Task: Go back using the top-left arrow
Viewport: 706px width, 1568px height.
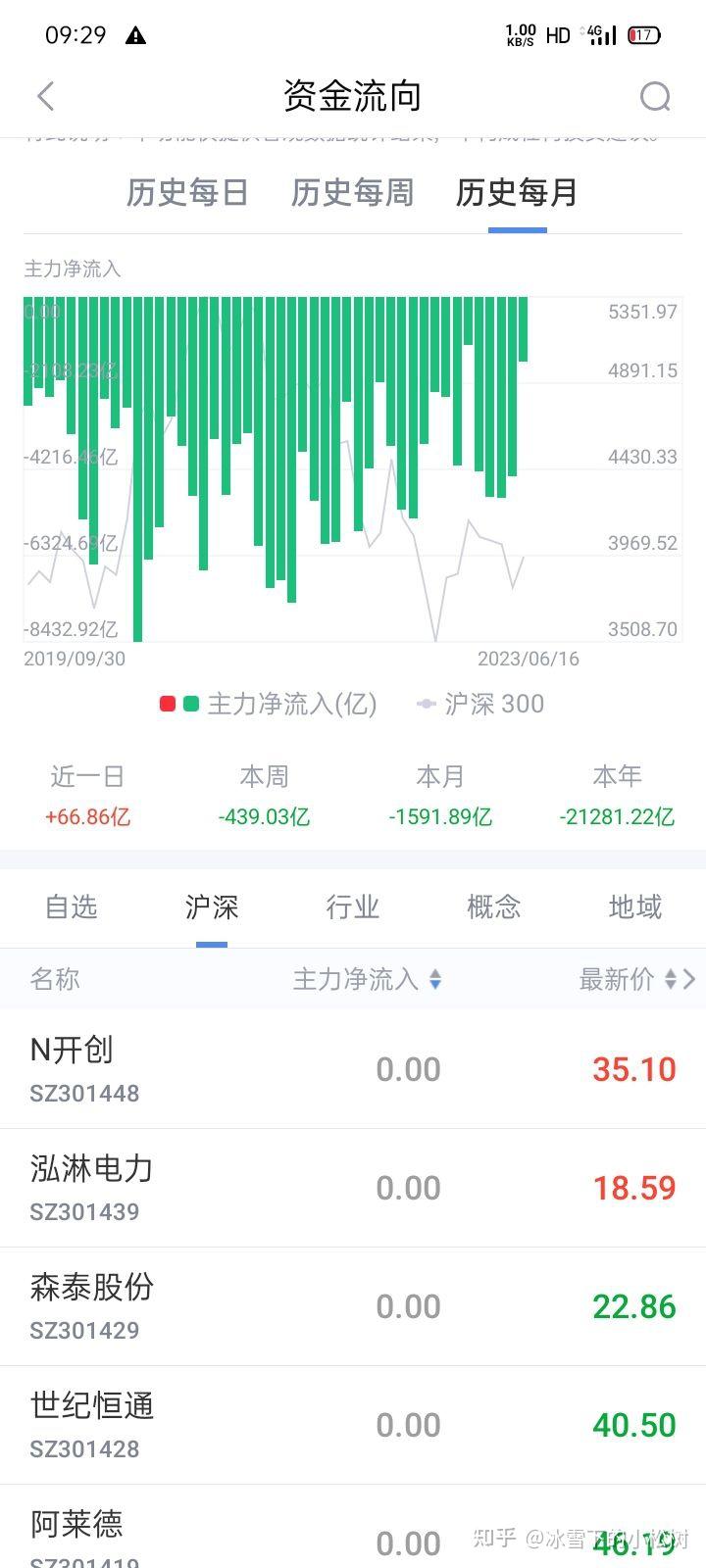Action: [45, 96]
